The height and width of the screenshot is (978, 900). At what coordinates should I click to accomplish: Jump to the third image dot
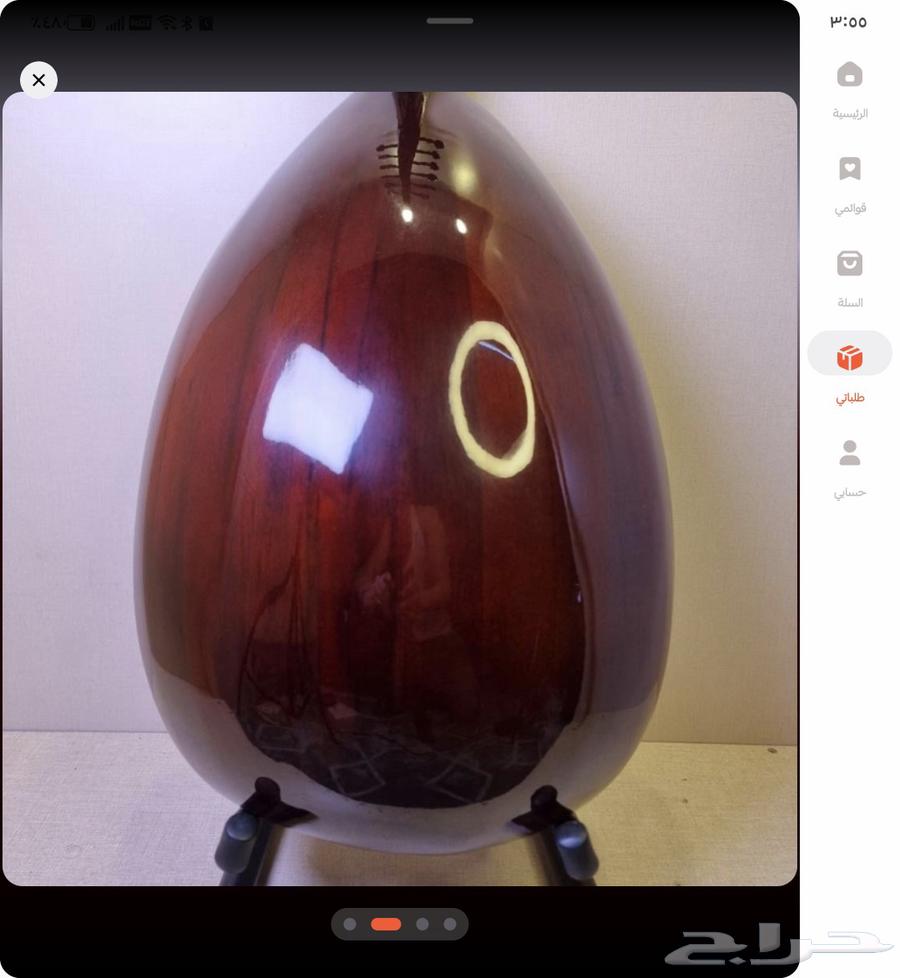tap(422, 924)
